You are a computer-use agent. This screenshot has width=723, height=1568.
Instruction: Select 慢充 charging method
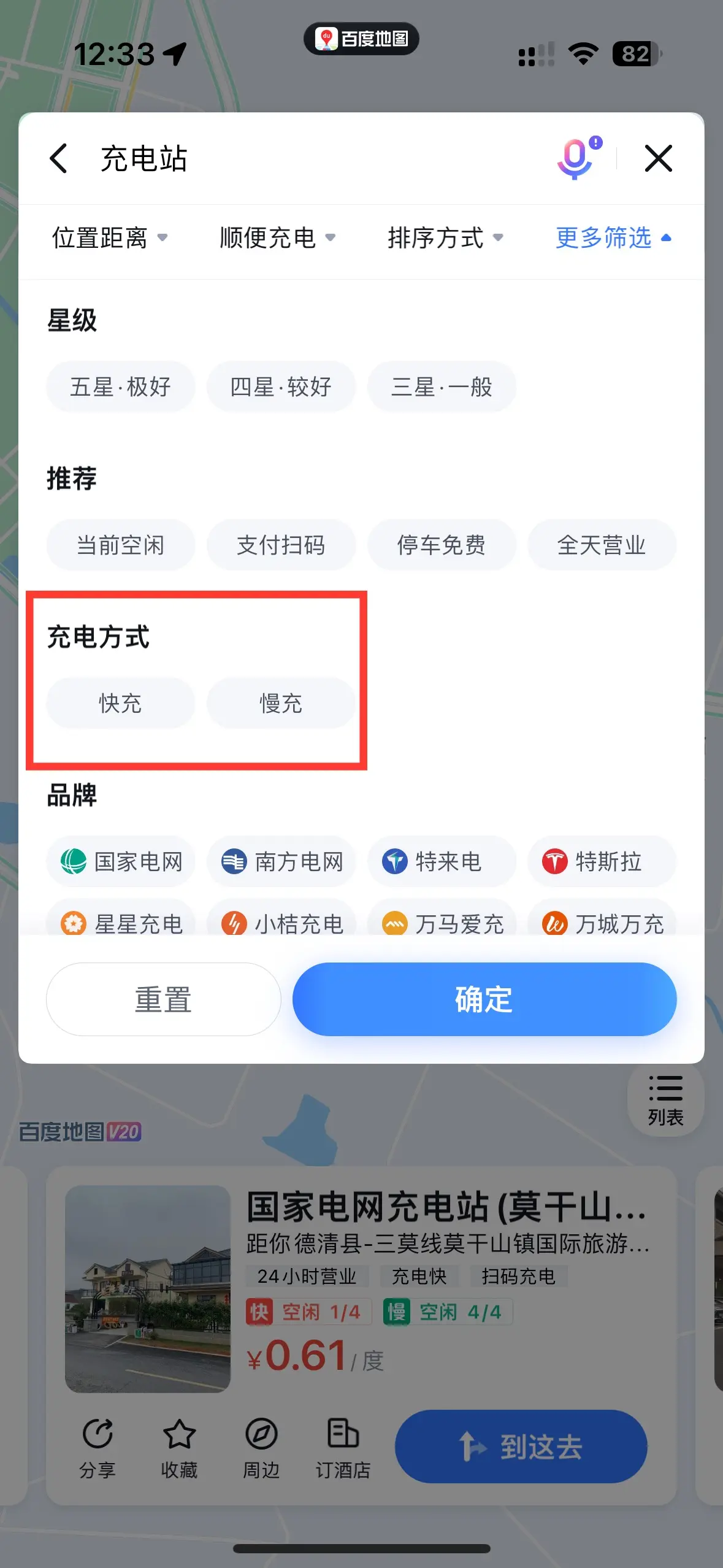coord(281,703)
